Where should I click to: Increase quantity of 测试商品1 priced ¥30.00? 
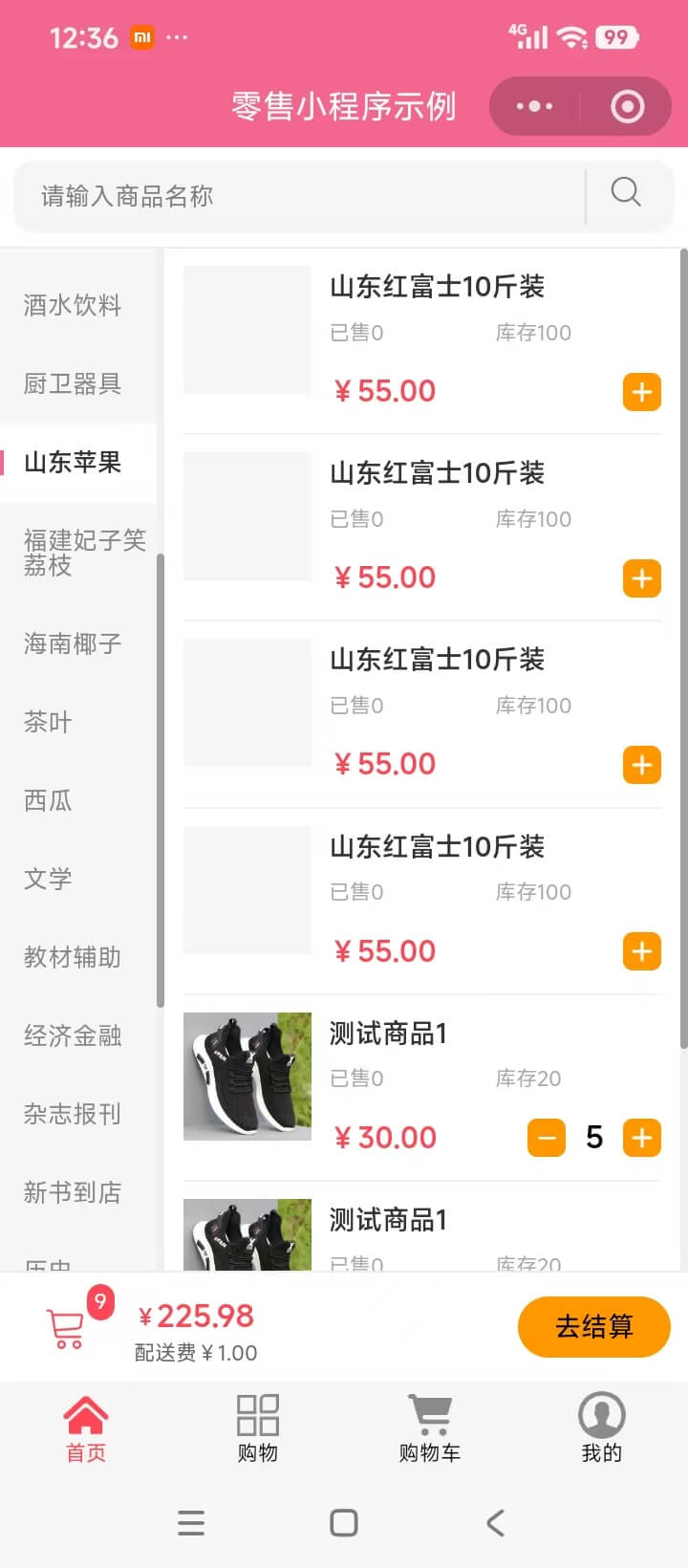[642, 1138]
